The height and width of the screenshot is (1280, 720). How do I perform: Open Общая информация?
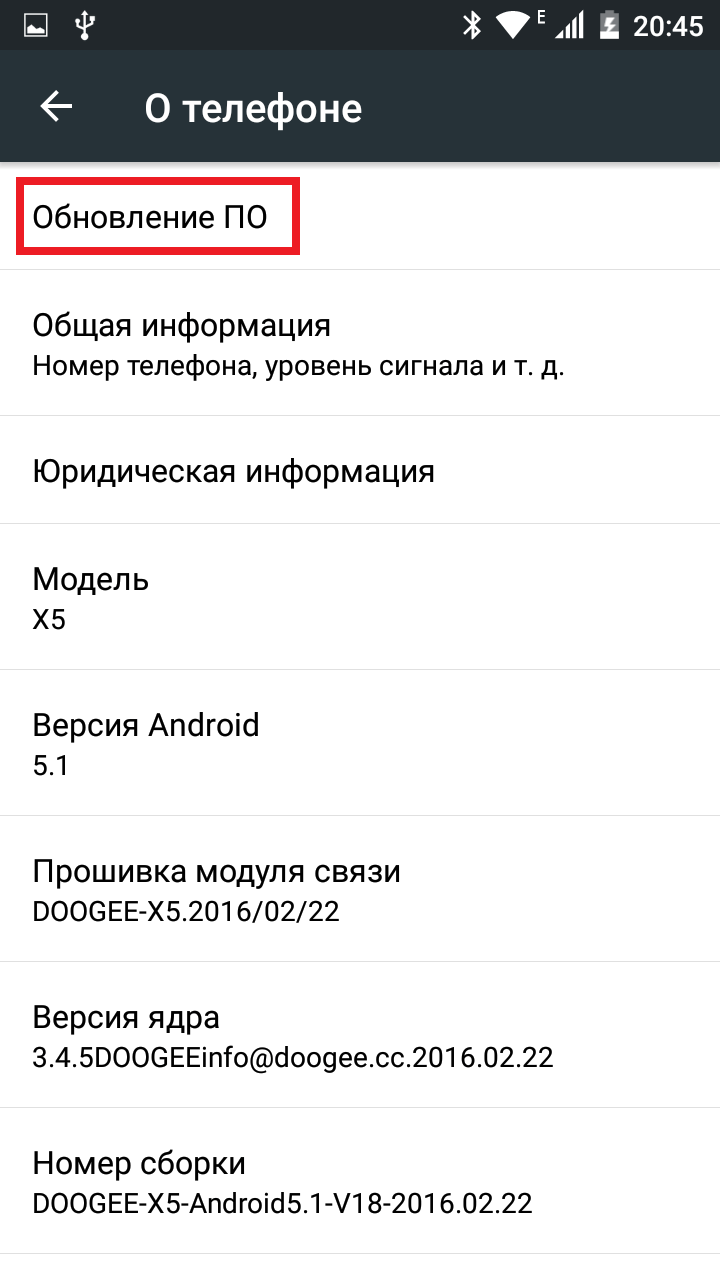tap(360, 343)
